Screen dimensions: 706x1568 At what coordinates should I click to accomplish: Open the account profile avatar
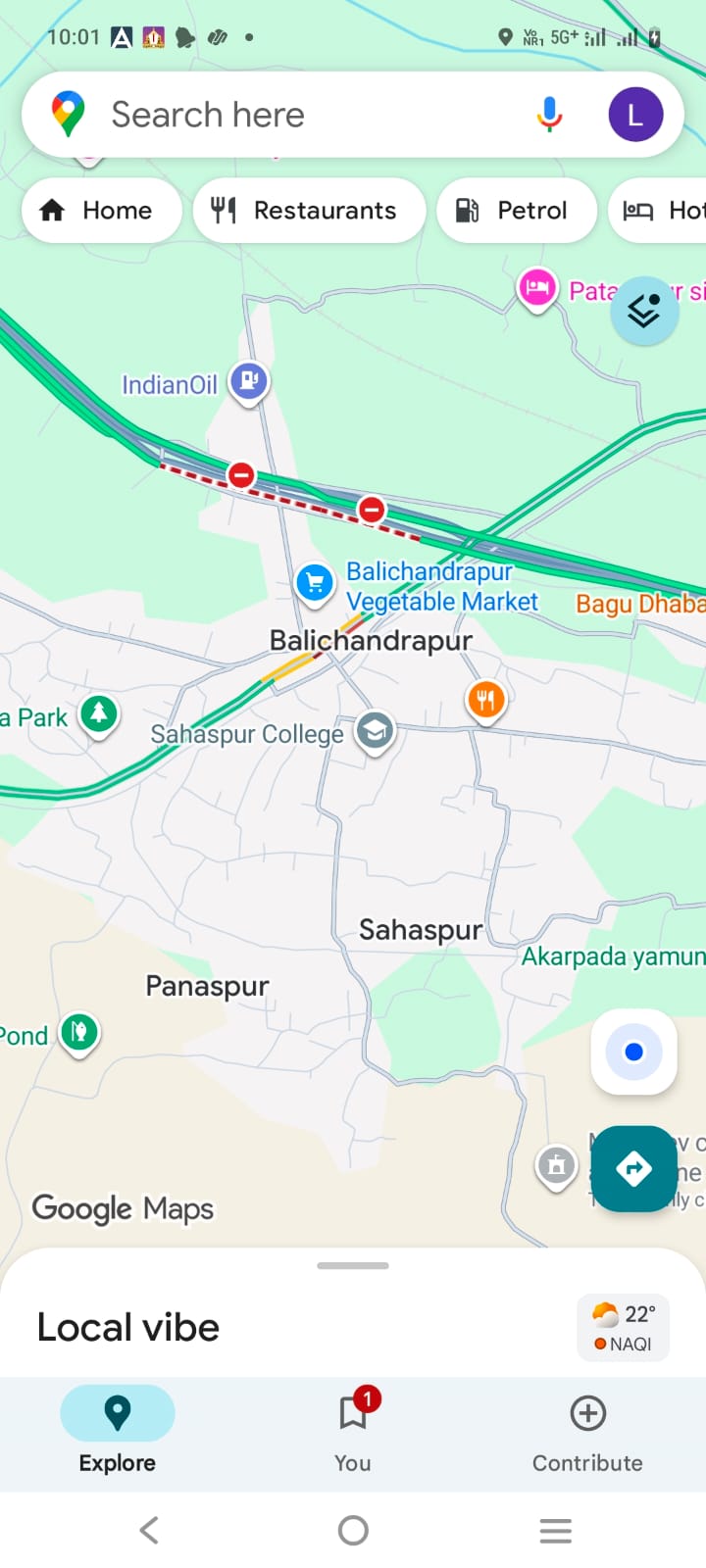tap(635, 115)
